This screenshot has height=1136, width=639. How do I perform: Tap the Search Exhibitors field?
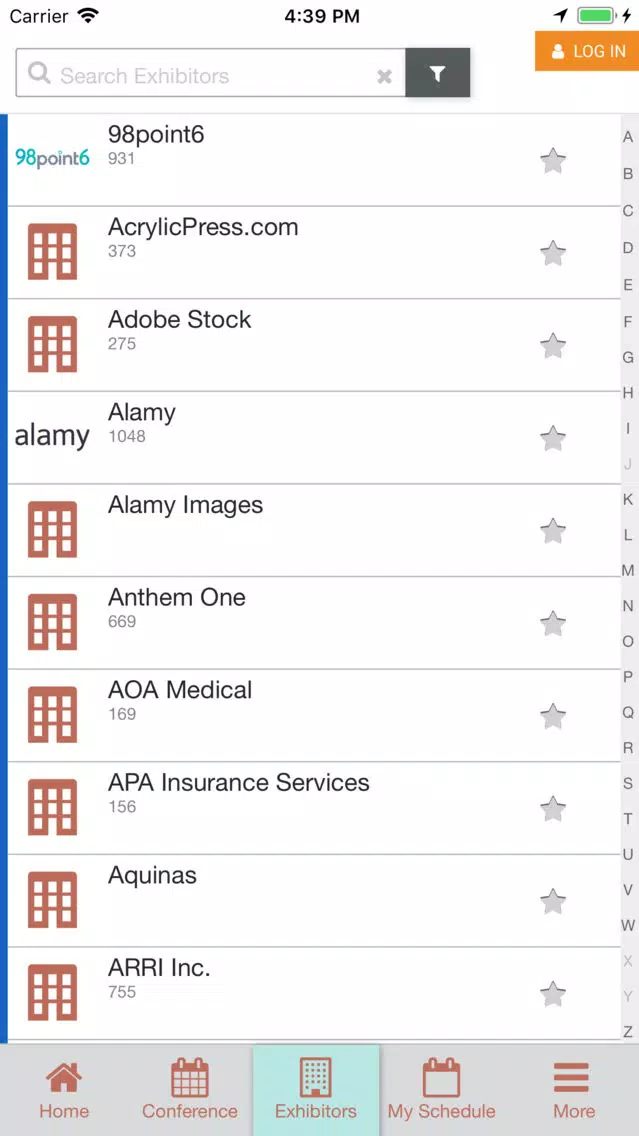[210, 73]
